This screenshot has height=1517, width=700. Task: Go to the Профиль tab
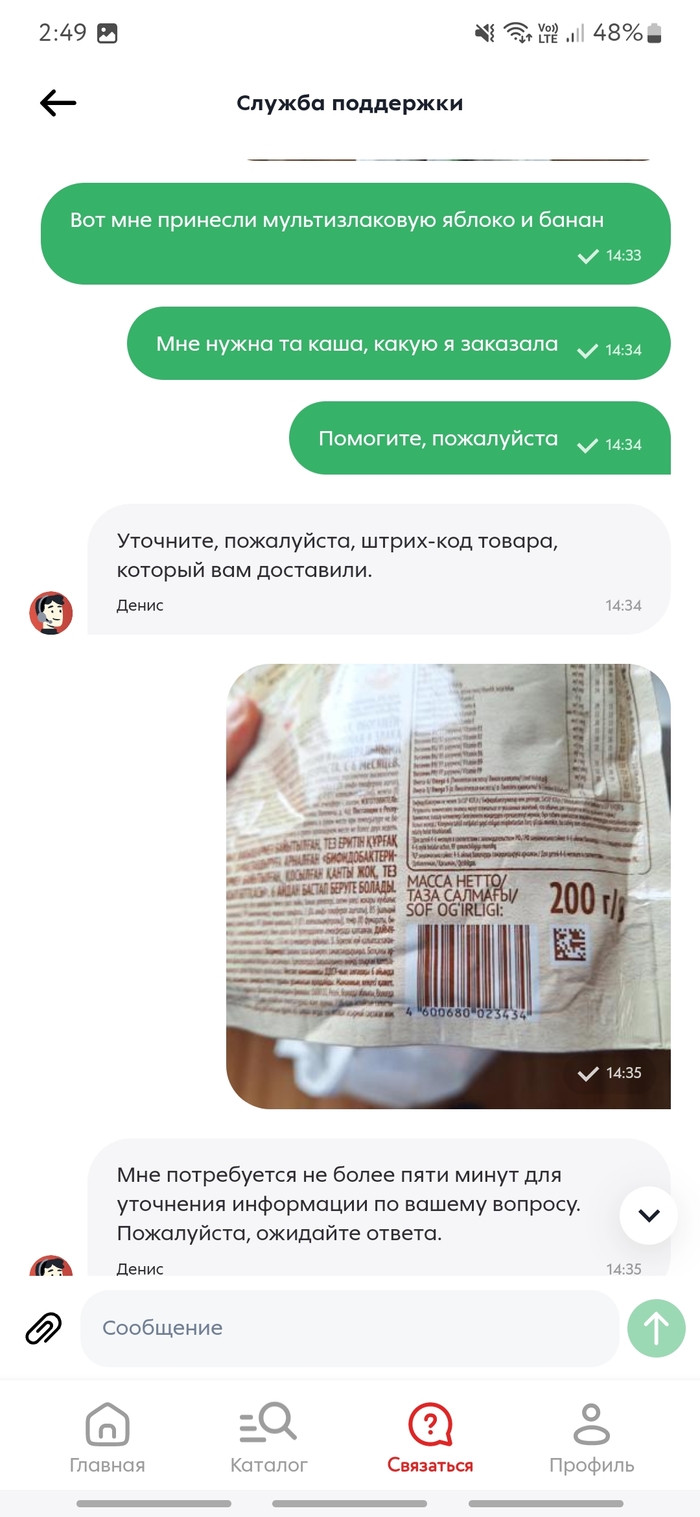tap(591, 1437)
